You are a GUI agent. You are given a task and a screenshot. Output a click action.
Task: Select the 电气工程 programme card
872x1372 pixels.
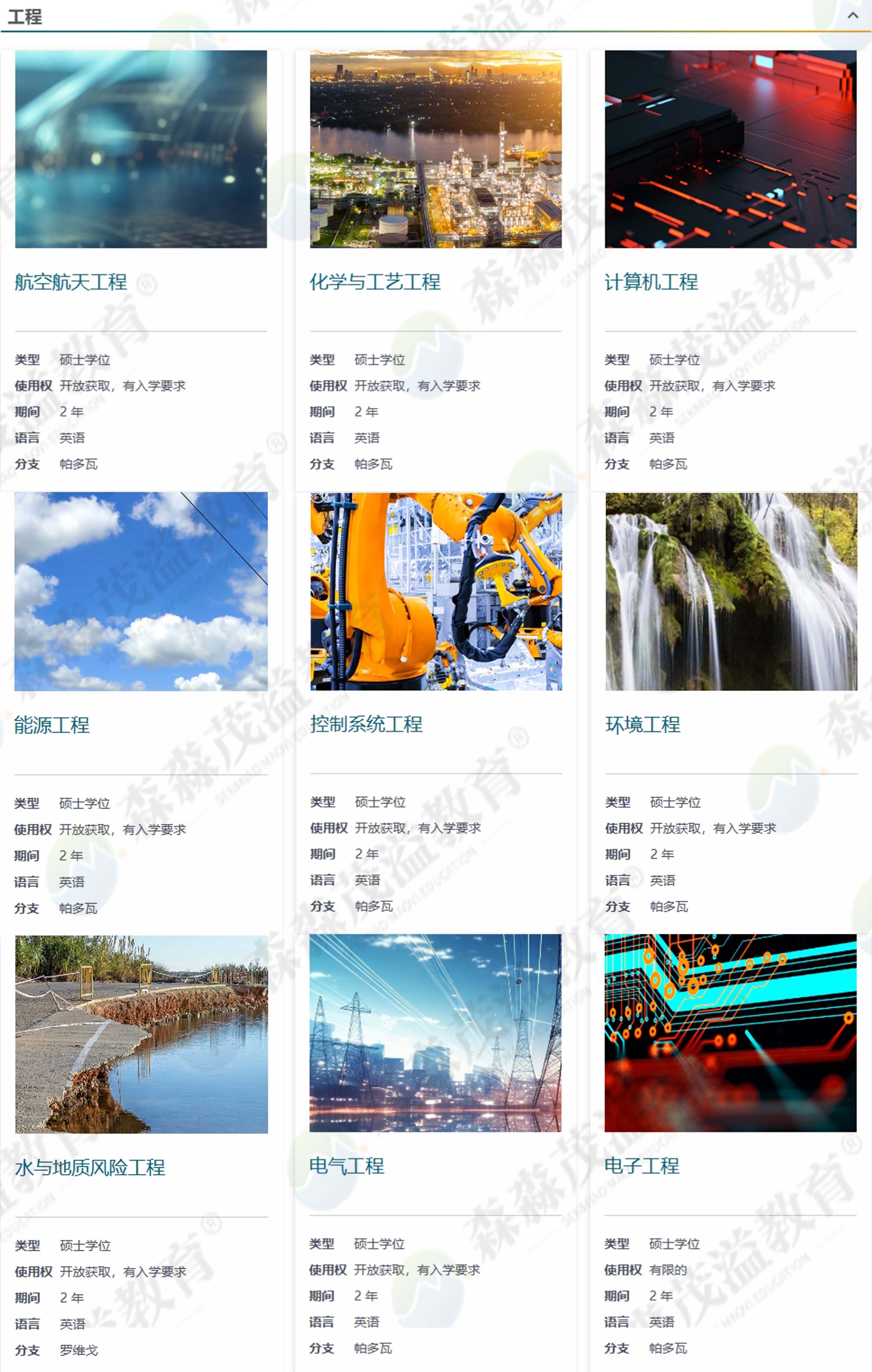point(346,1166)
